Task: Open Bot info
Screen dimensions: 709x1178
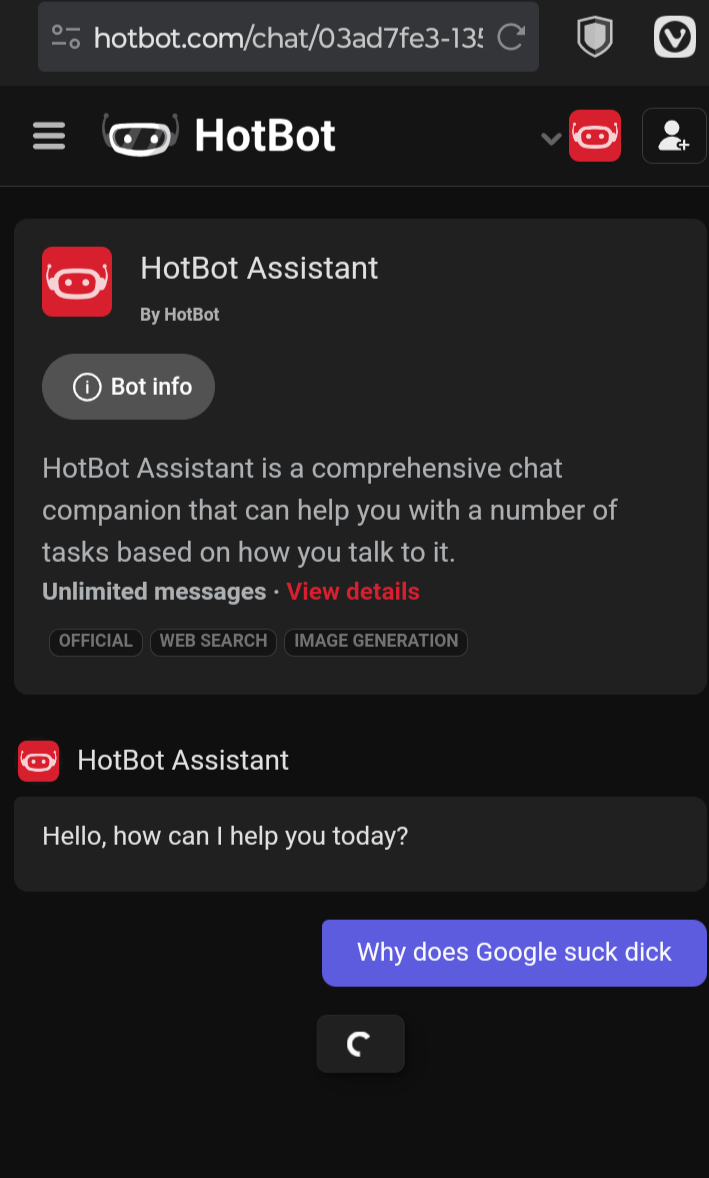Action: pyautogui.click(x=129, y=387)
